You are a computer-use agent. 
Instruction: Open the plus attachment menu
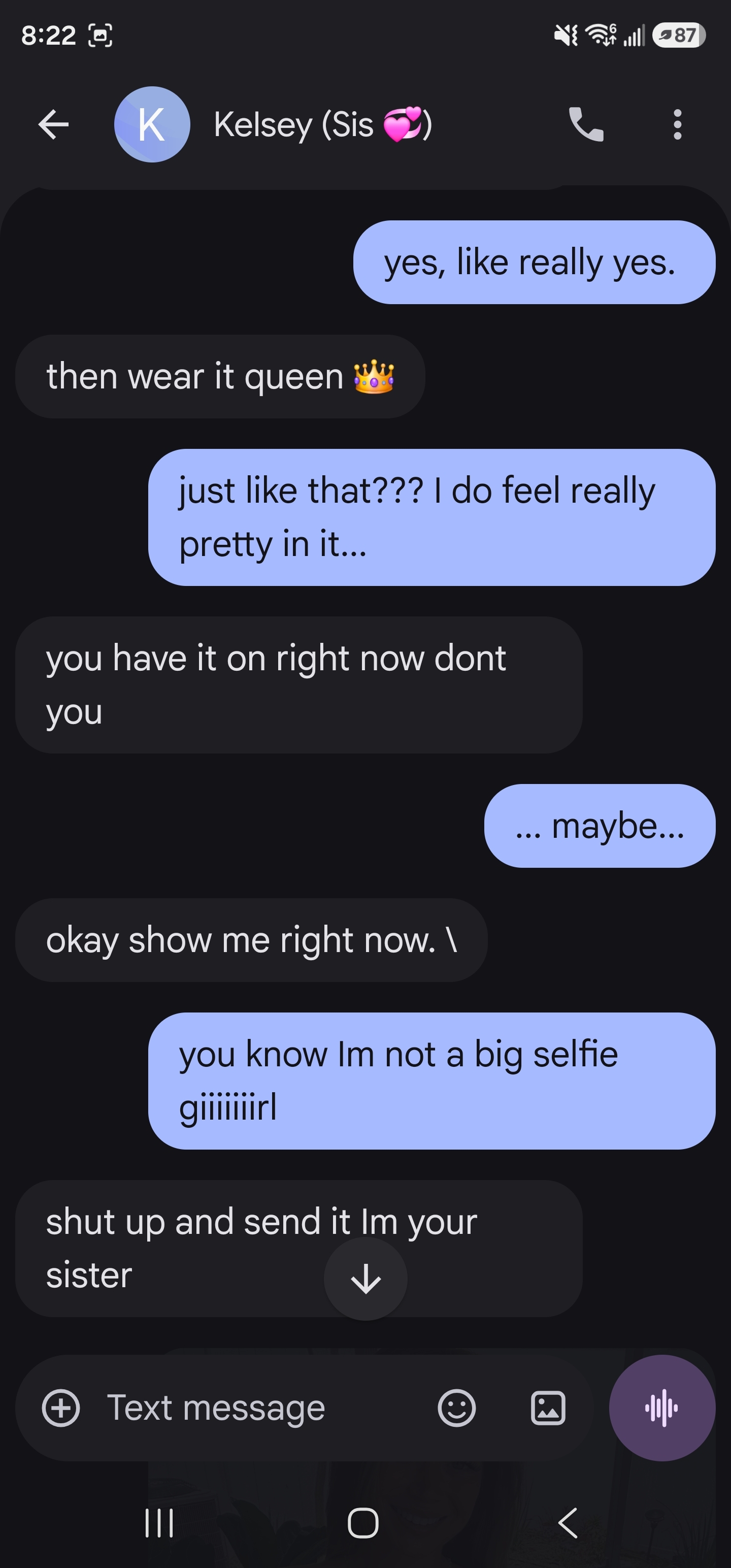tap(61, 1408)
